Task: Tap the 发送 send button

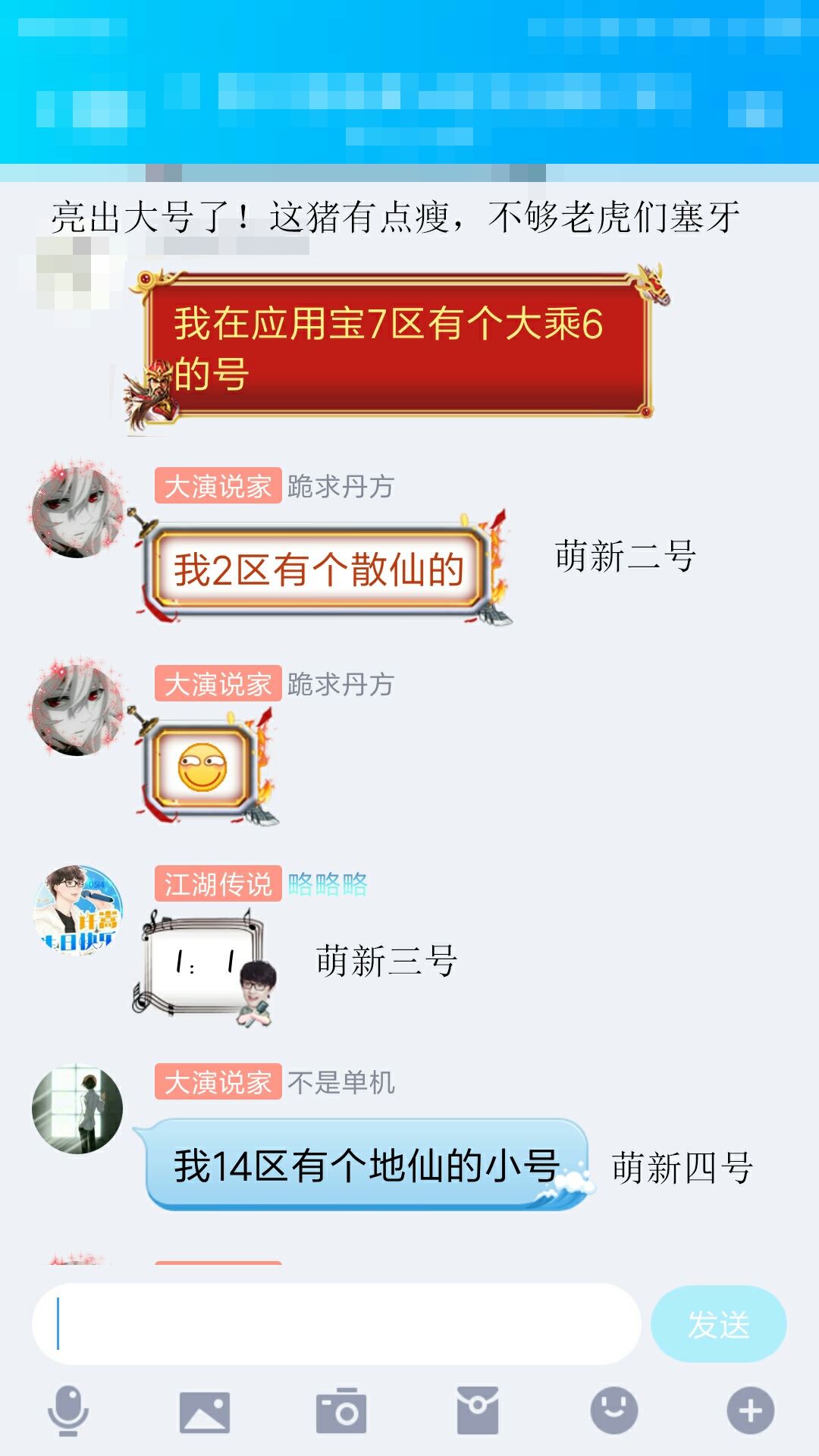Action: (718, 1324)
